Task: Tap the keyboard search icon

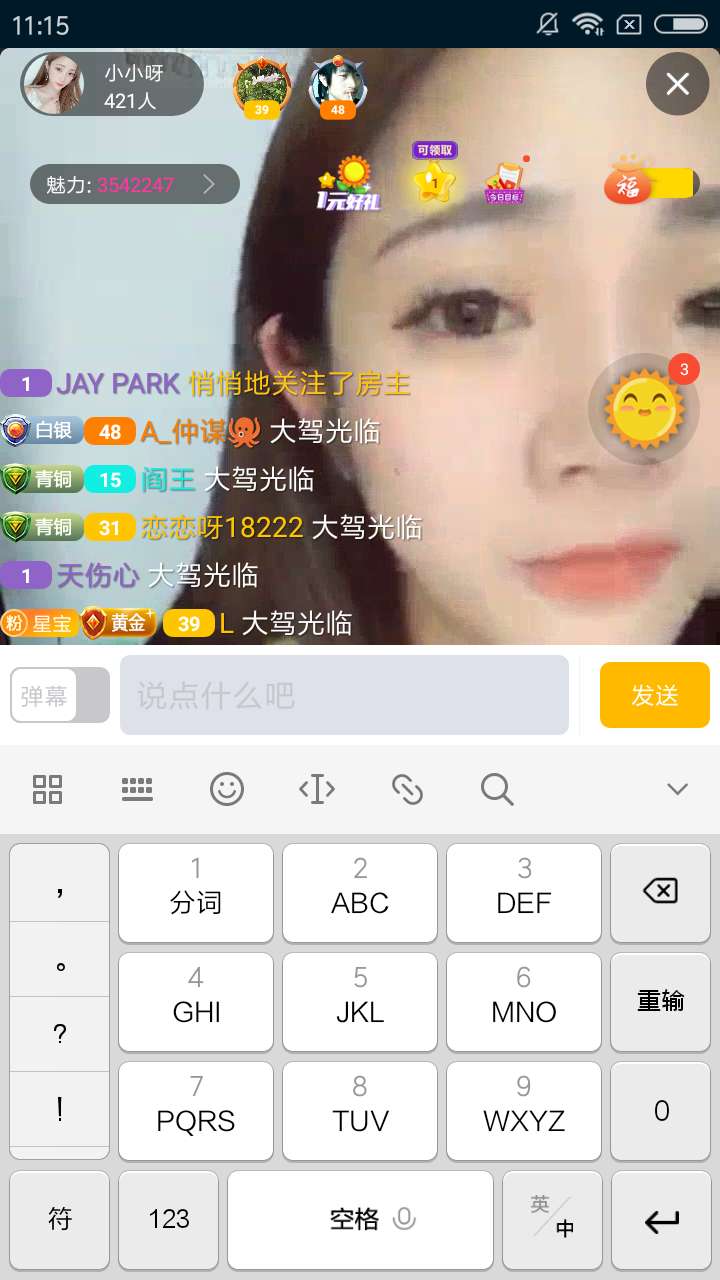Action: tap(497, 789)
